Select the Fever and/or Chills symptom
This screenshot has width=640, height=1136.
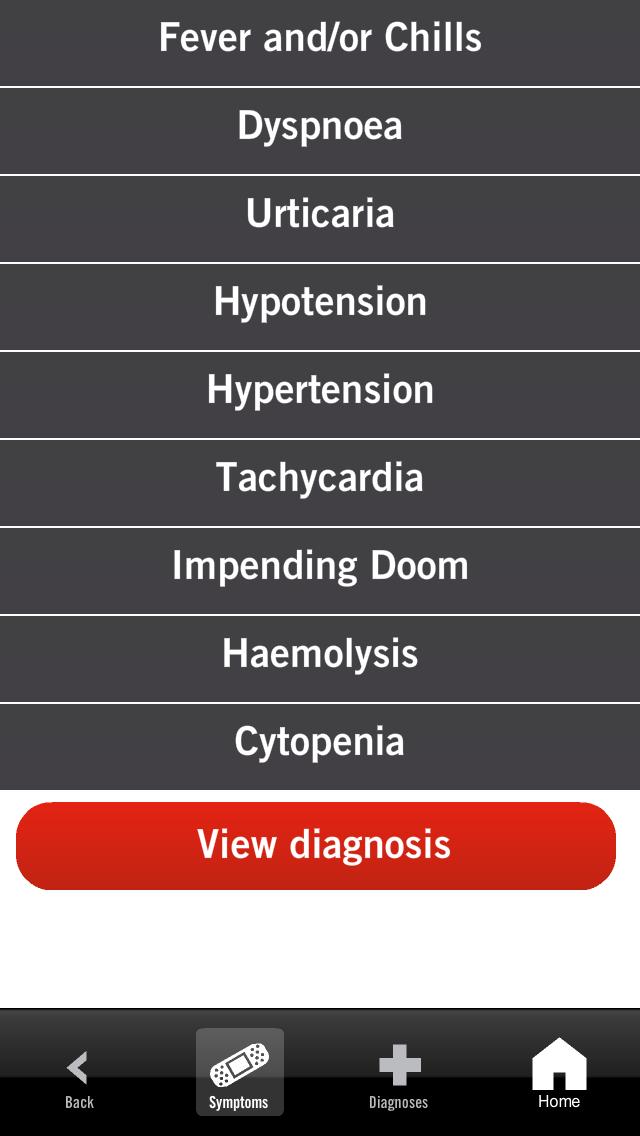pos(320,40)
